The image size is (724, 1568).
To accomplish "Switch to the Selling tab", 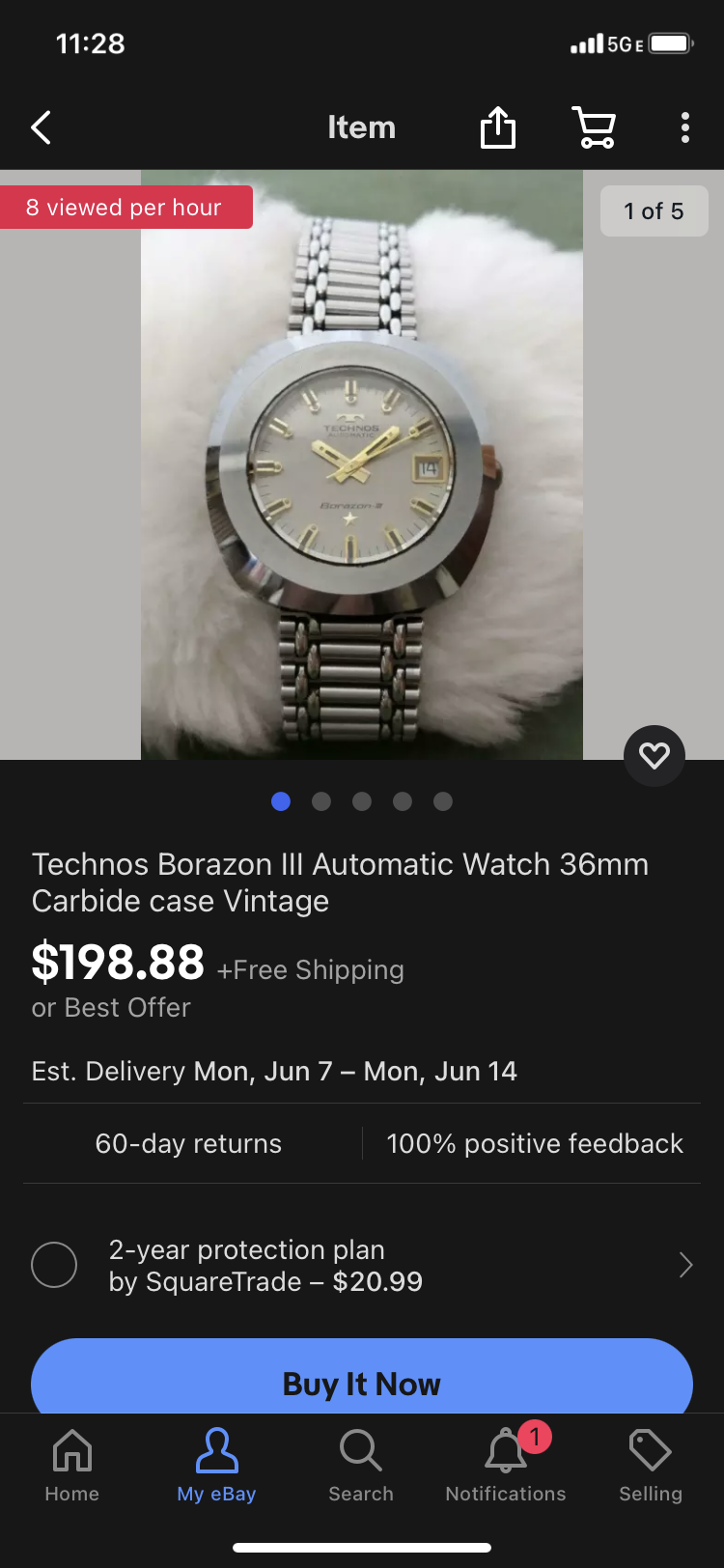I will [650, 1466].
